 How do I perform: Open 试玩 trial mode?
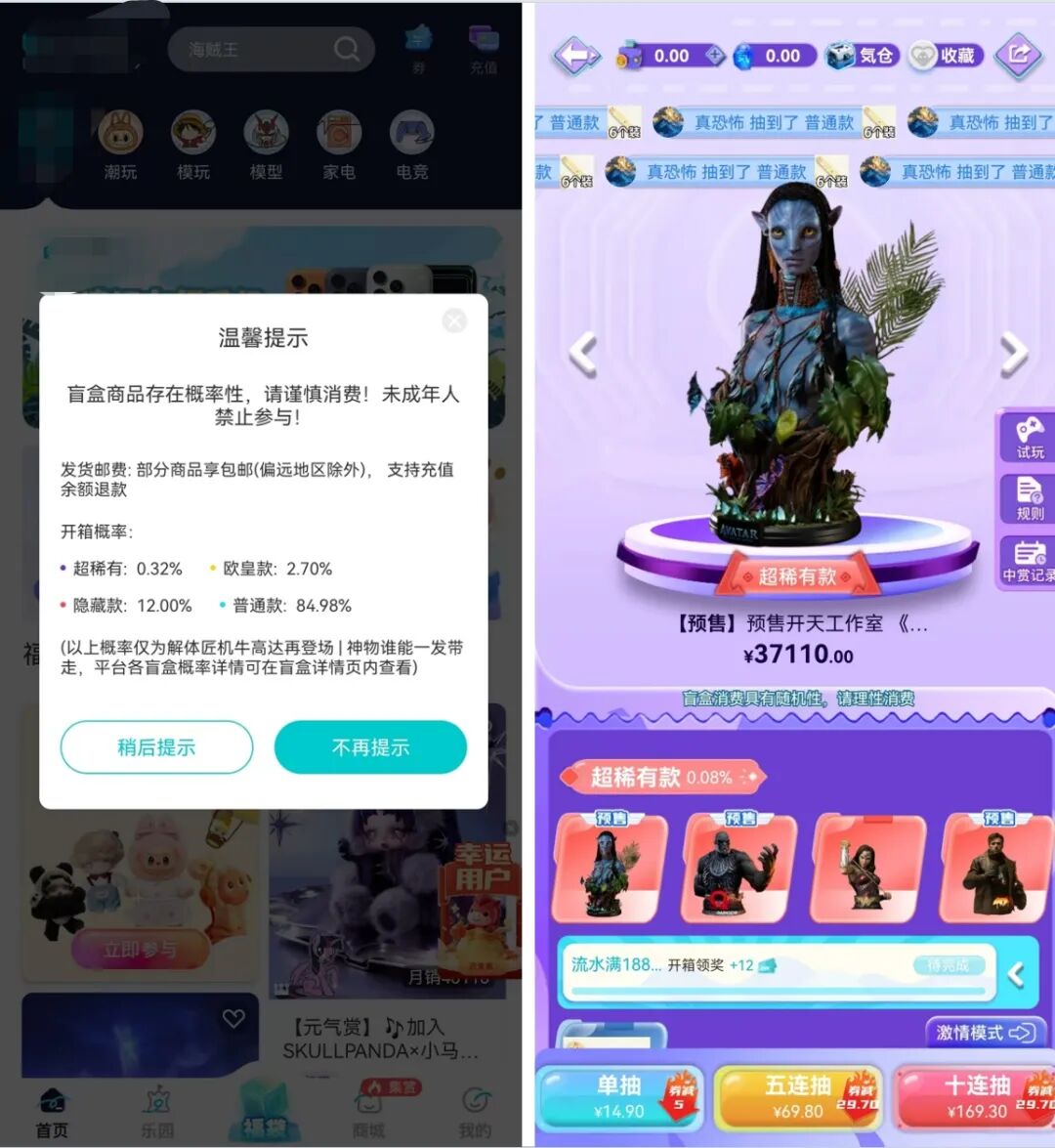(1029, 438)
